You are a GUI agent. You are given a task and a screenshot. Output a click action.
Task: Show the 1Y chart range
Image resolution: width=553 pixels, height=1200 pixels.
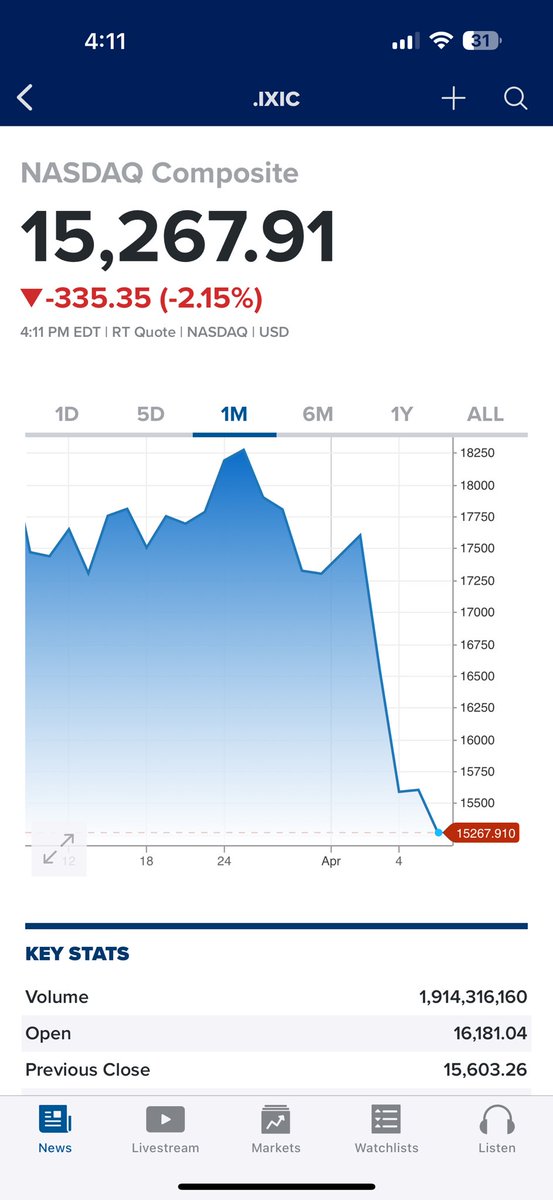pos(401,414)
